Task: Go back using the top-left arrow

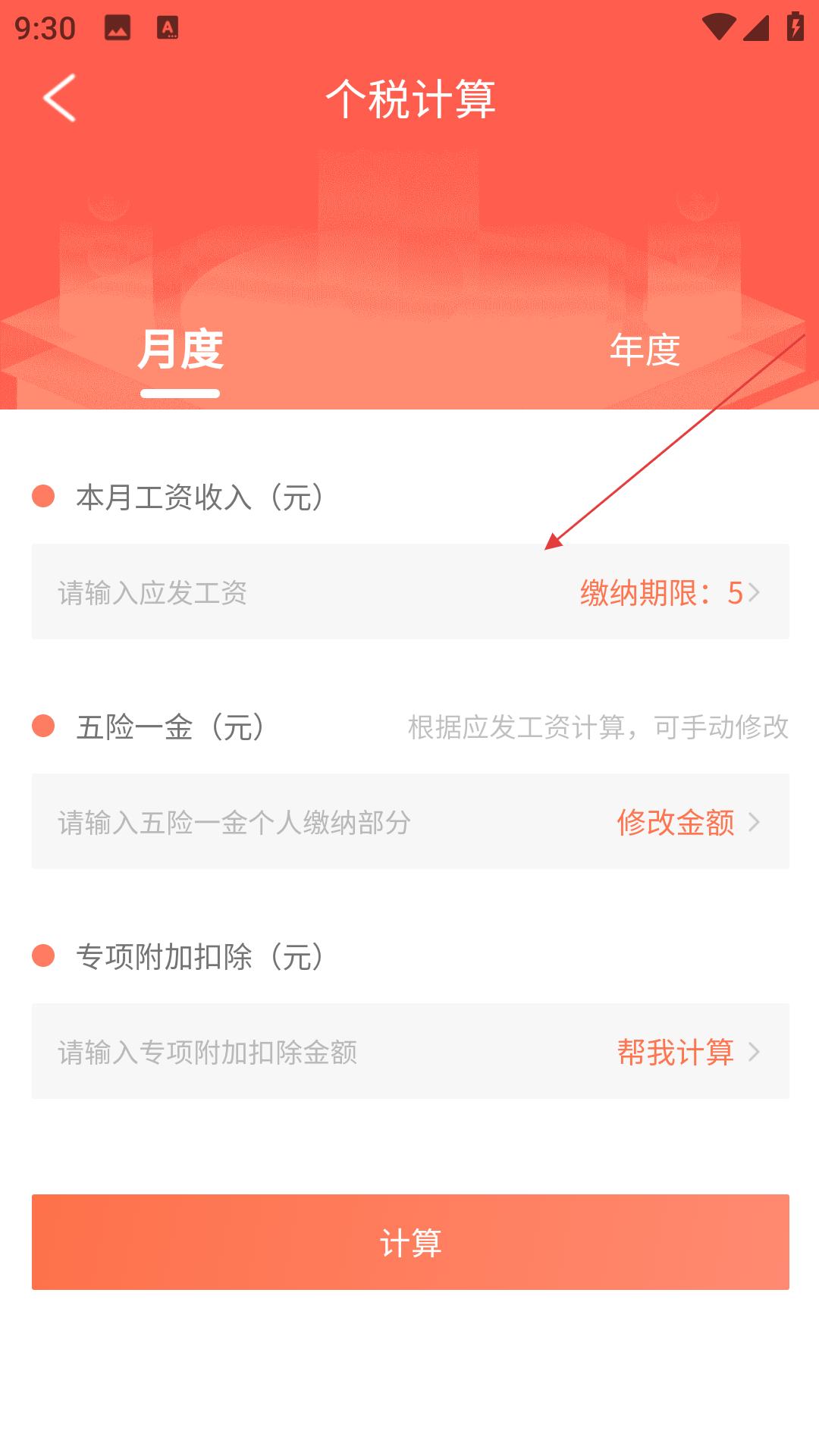Action: (x=59, y=98)
